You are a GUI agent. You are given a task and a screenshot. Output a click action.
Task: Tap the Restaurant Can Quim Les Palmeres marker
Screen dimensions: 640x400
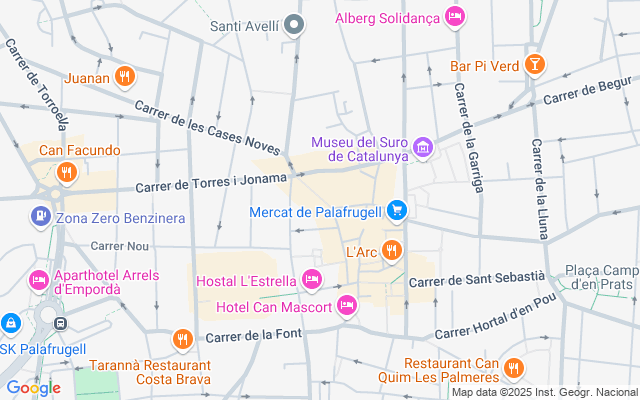(512, 369)
